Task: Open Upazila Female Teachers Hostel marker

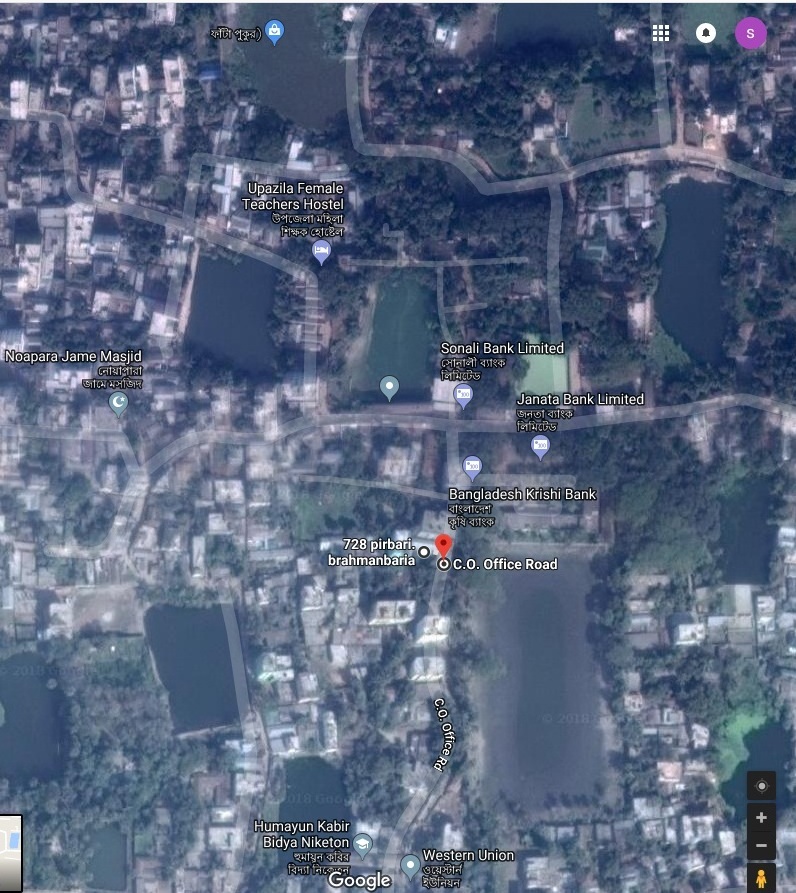Action: tap(321, 254)
